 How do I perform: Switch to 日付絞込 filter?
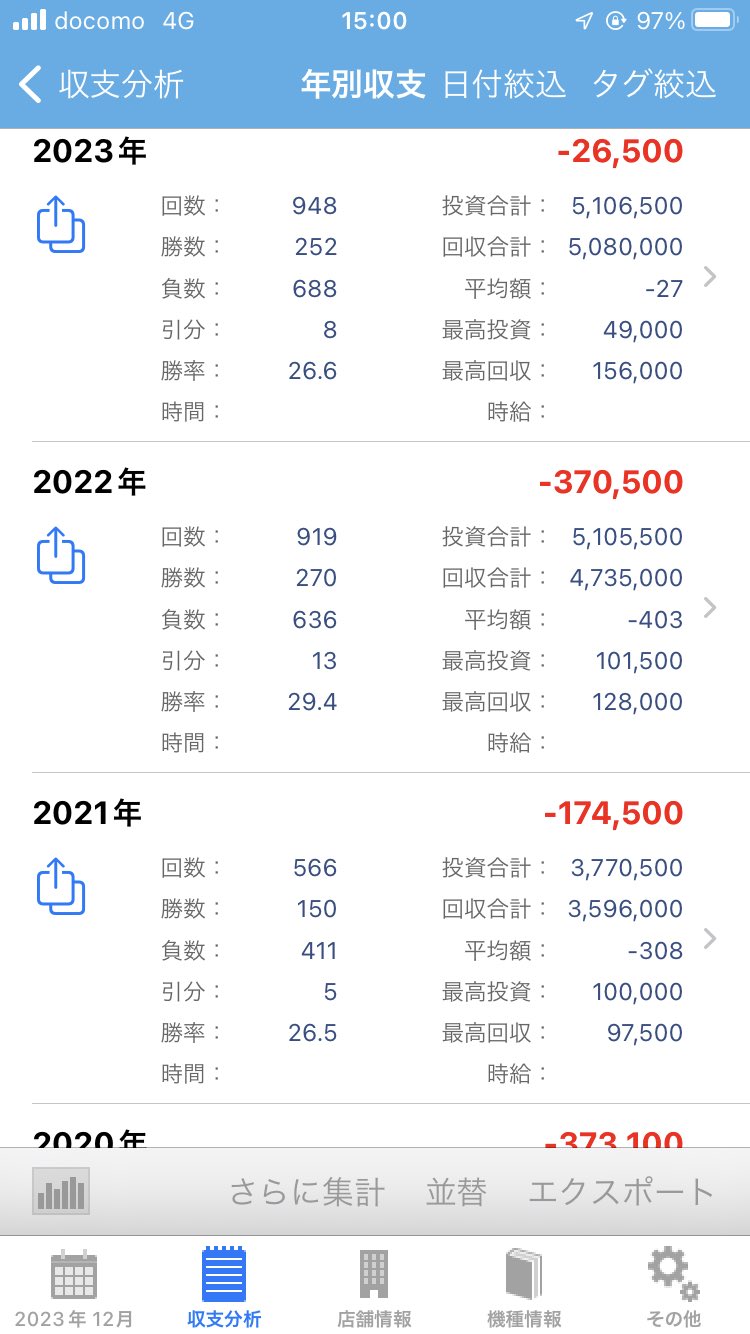click(504, 85)
